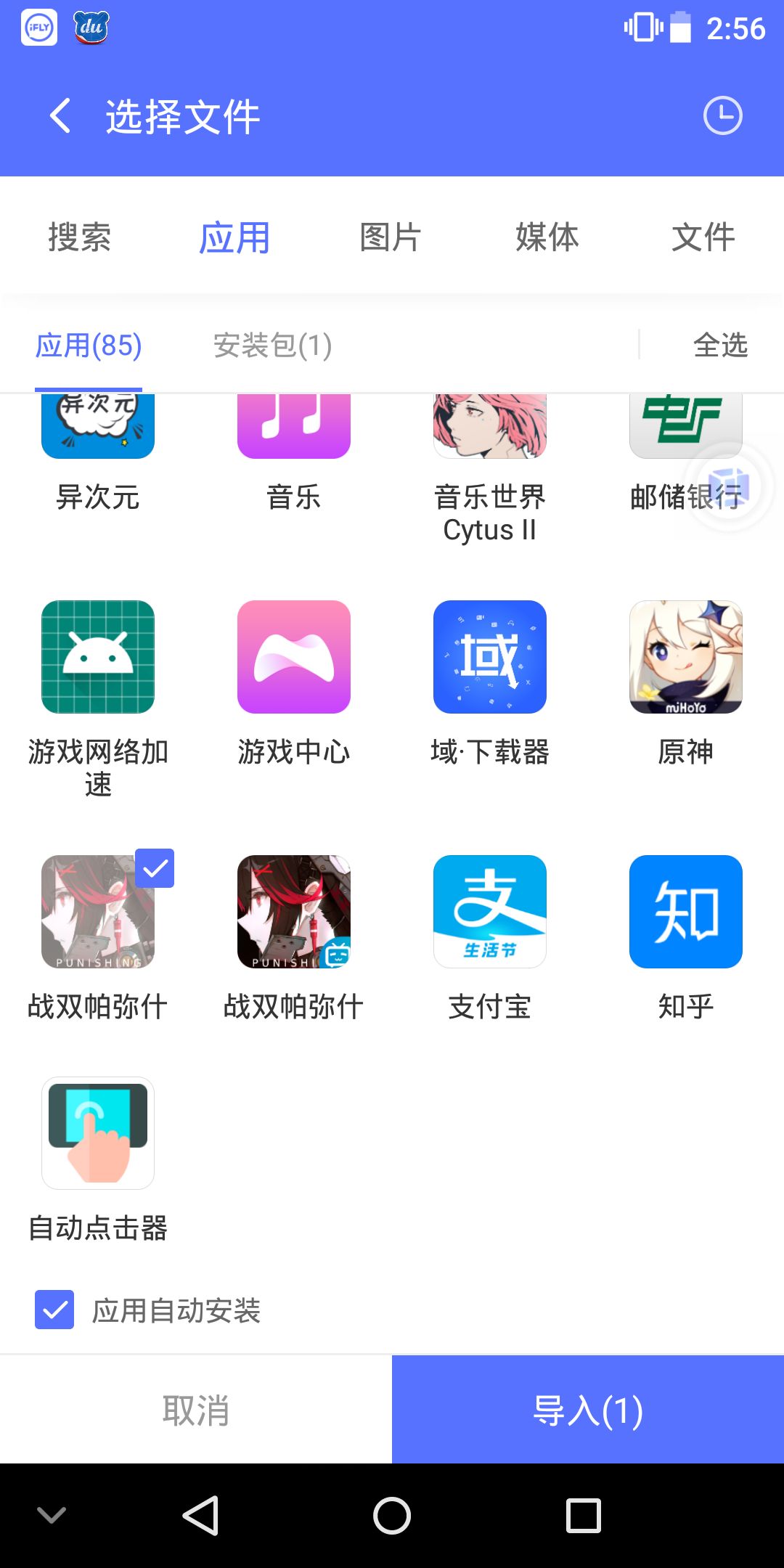Screen dimensions: 784x1568
Task: Tap the 导入(1) button
Action: point(588,1408)
